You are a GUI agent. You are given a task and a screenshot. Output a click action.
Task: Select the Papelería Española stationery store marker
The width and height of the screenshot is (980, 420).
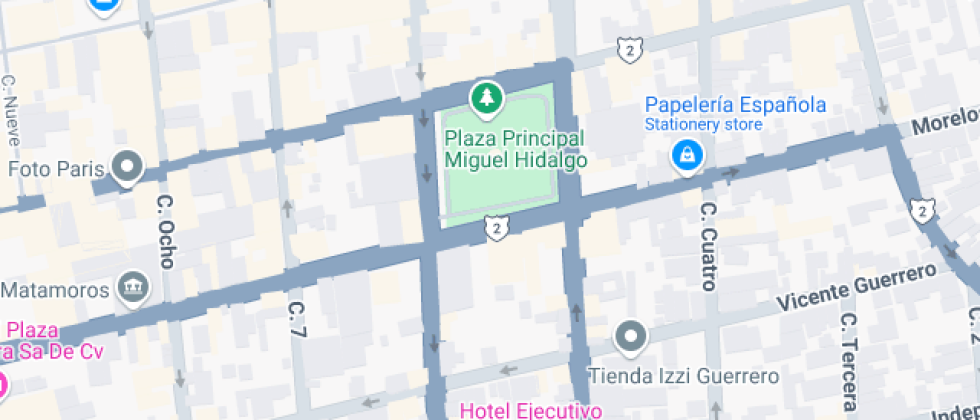(x=687, y=155)
